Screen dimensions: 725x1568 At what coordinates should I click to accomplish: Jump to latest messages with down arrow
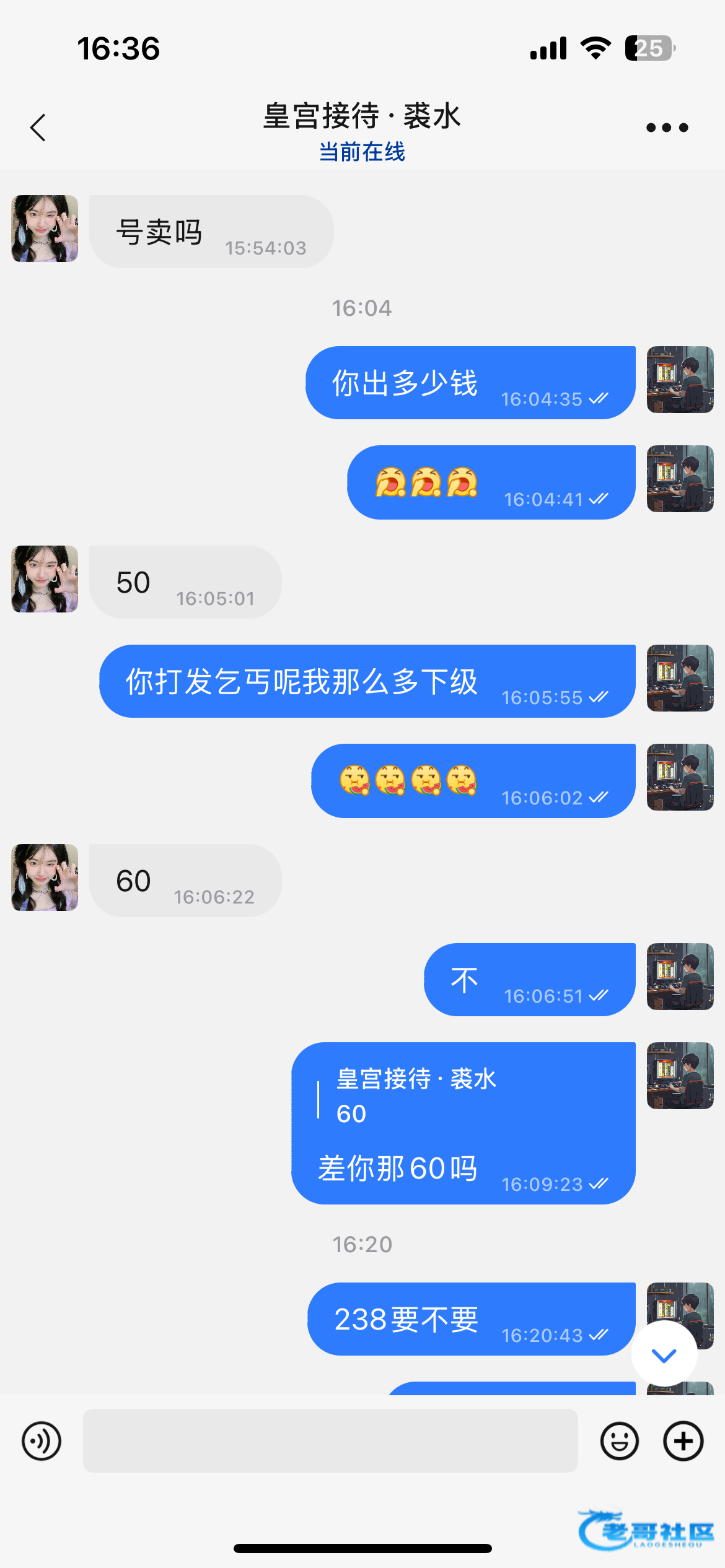tap(664, 1356)
